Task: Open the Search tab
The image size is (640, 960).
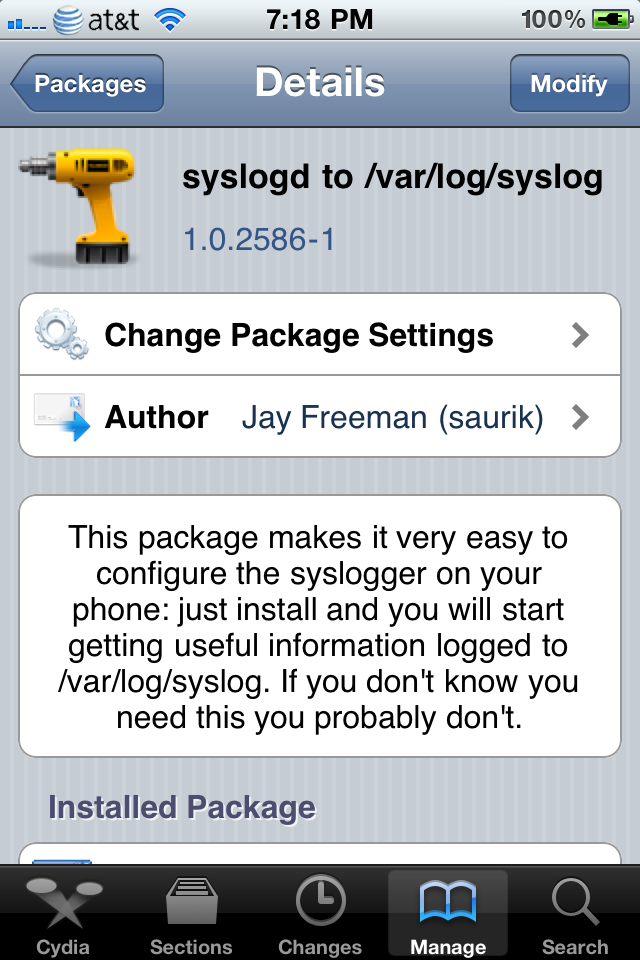Action: point(575,916)
